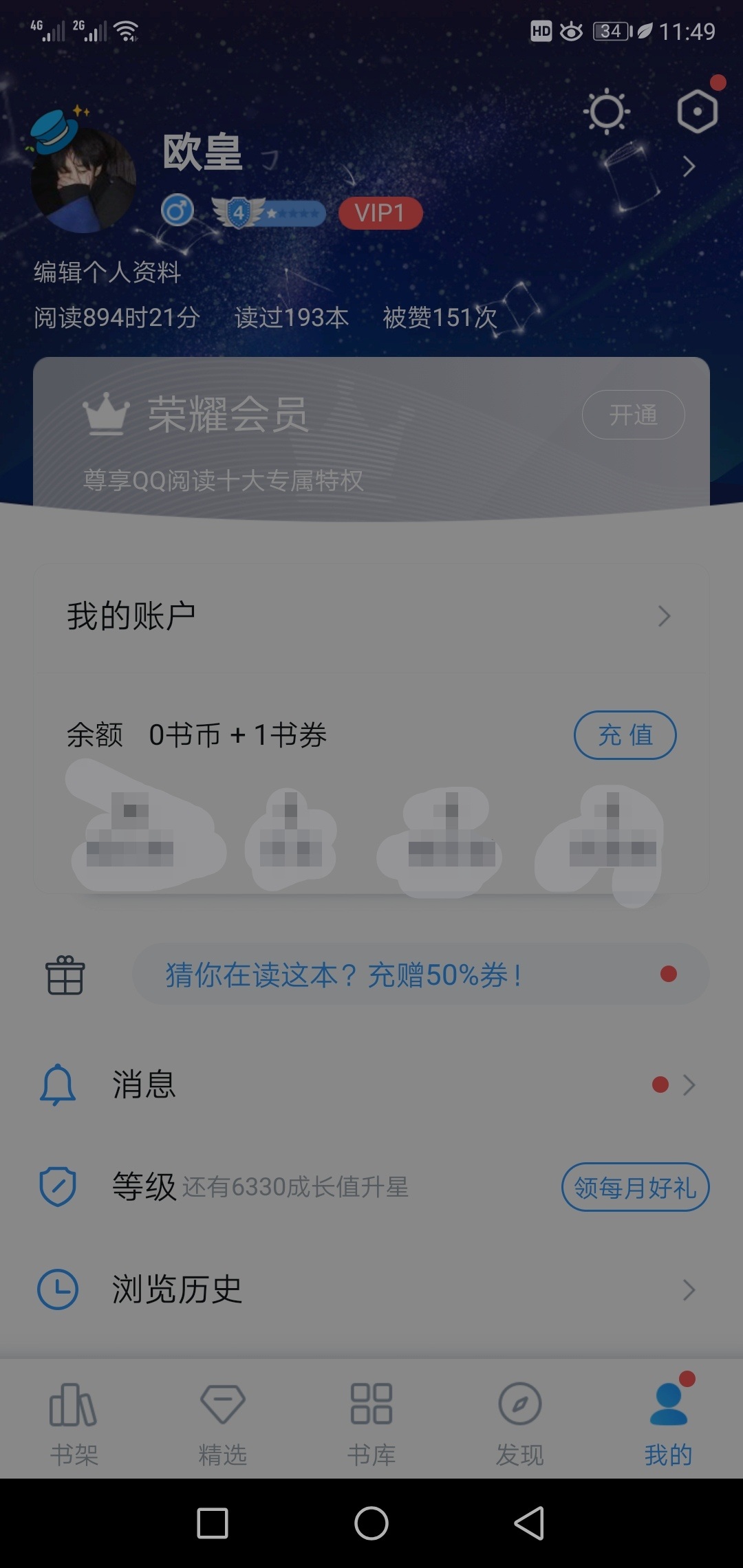Open the 消息 messages row
The height and width of the screenshot is (1568, 743).
pos(371,1085)
